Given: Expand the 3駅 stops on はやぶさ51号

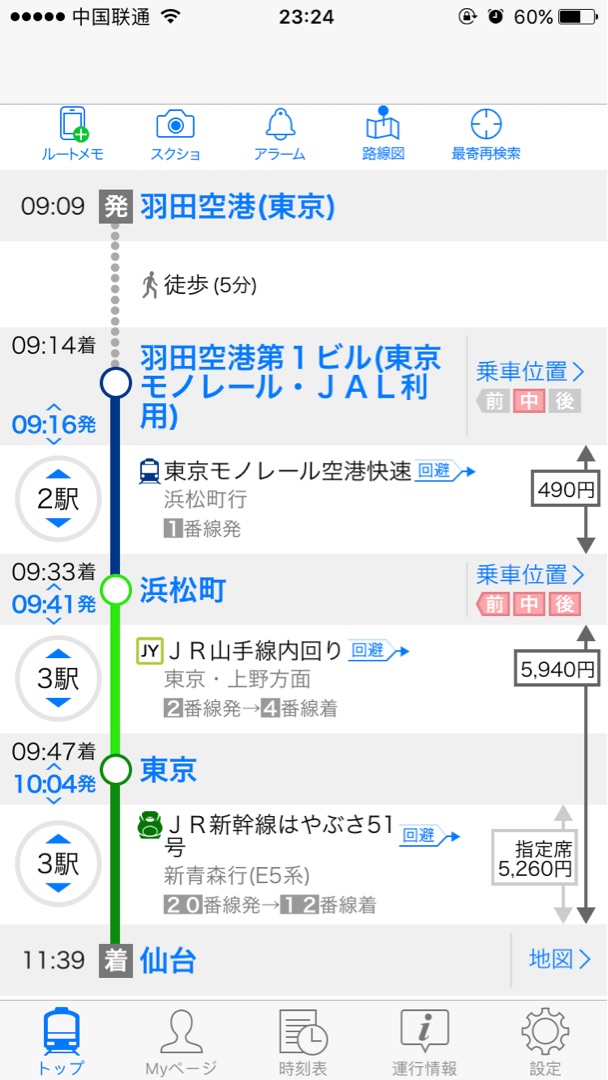Looking at the screenshot, I should 58,864.
